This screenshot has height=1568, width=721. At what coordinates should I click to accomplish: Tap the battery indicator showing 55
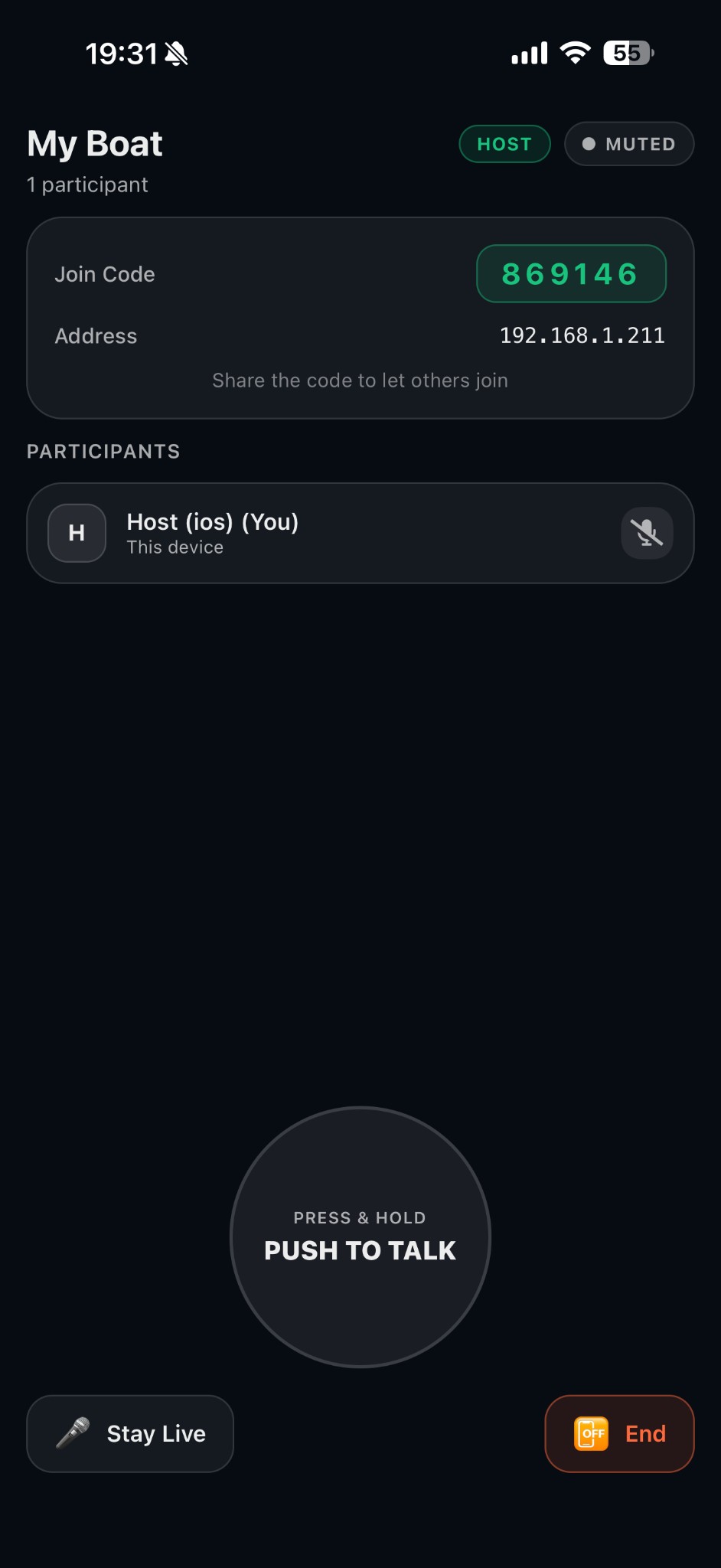628,52
